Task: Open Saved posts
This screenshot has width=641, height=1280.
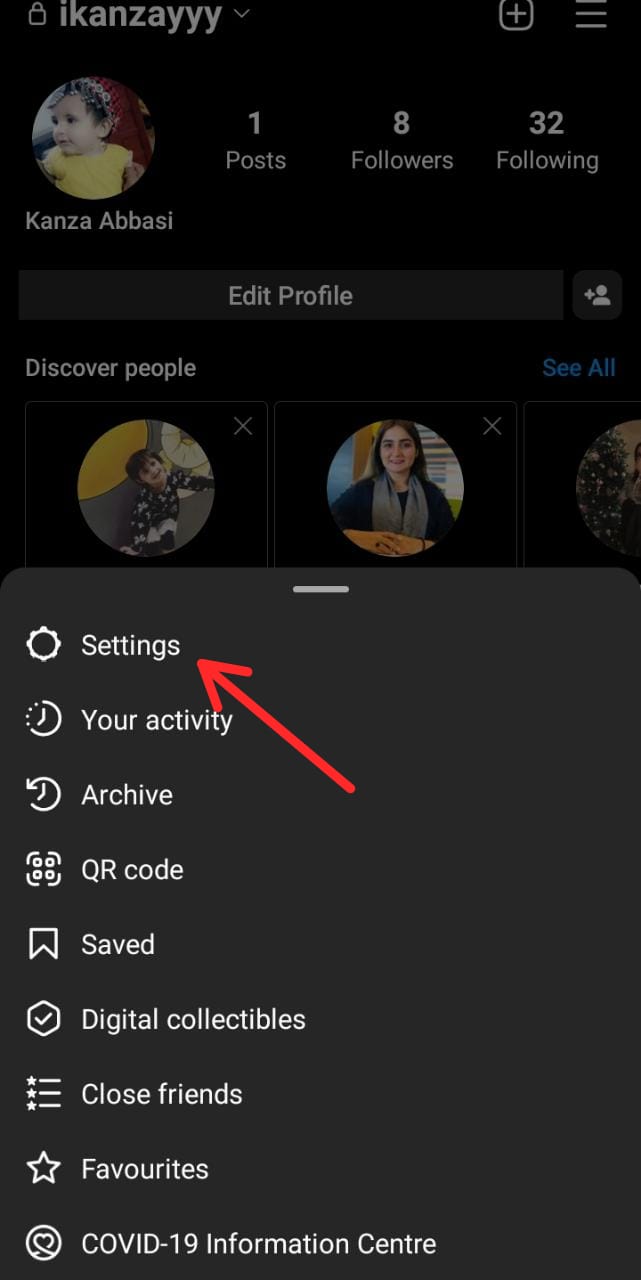Action: click(117, 945)
